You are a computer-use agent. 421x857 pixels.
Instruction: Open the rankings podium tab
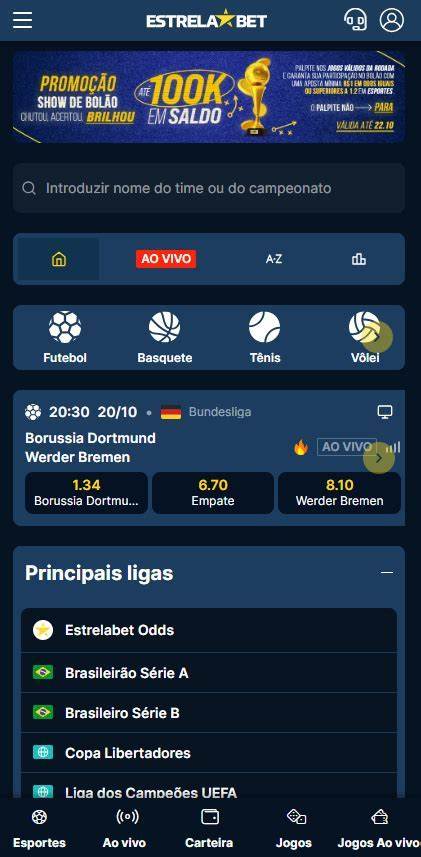[359, 259]
